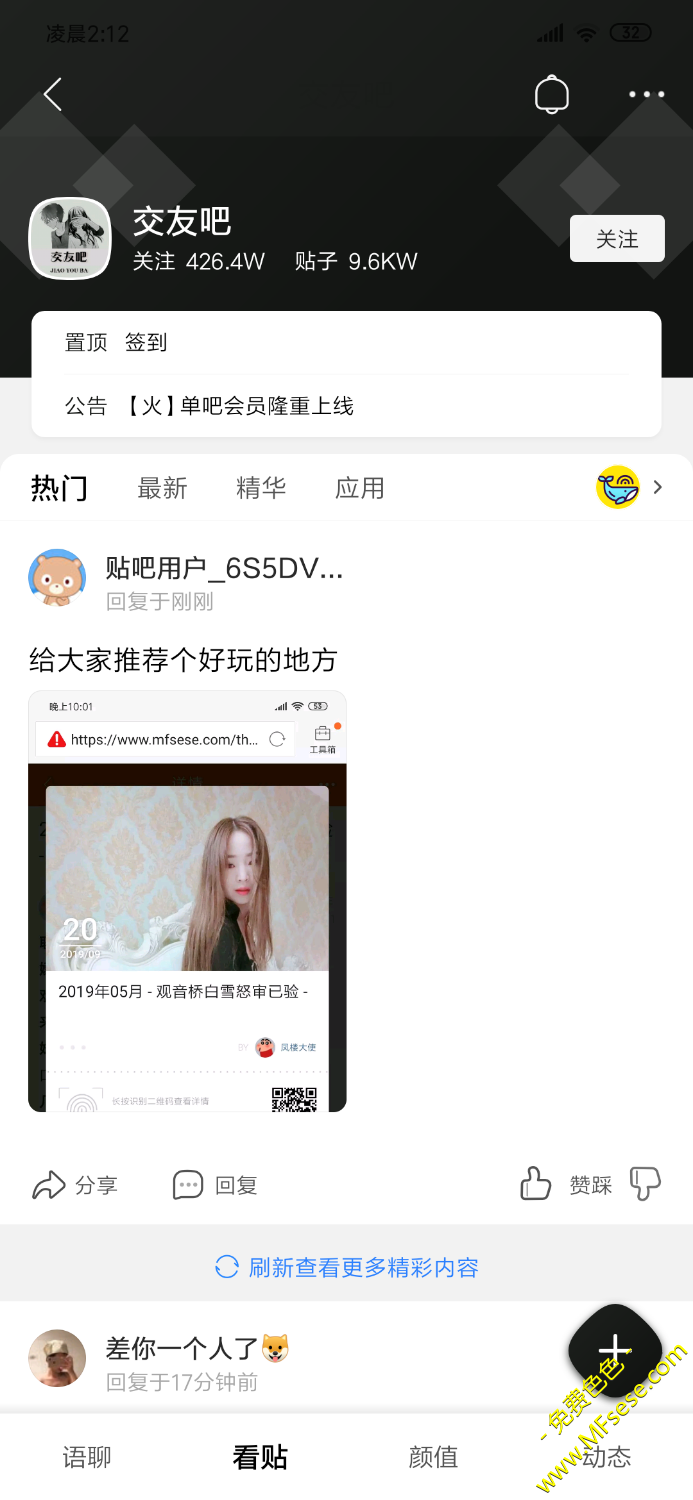Share the post via 分享
This screenshot has width=693, height=1500.
[75, 1185]
